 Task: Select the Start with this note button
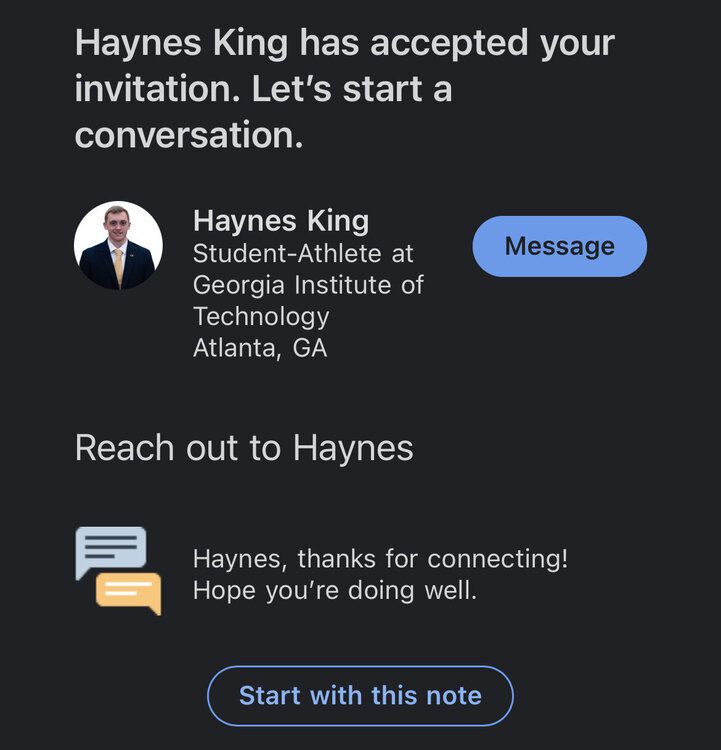click(360, 695)
